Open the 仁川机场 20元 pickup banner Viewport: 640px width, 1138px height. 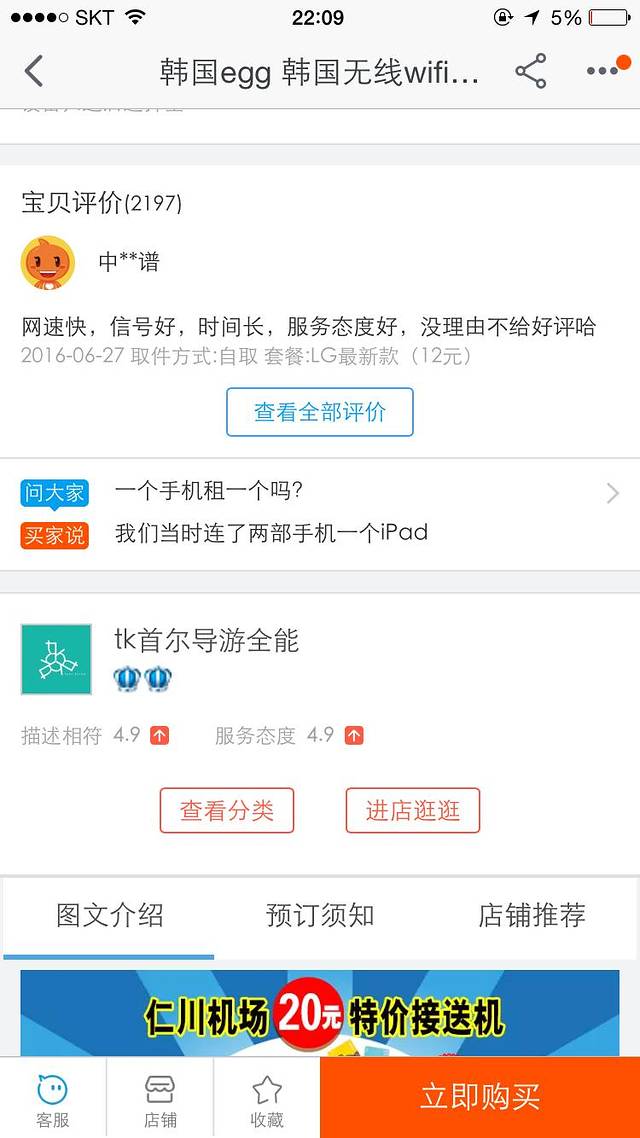point(320,1015)
